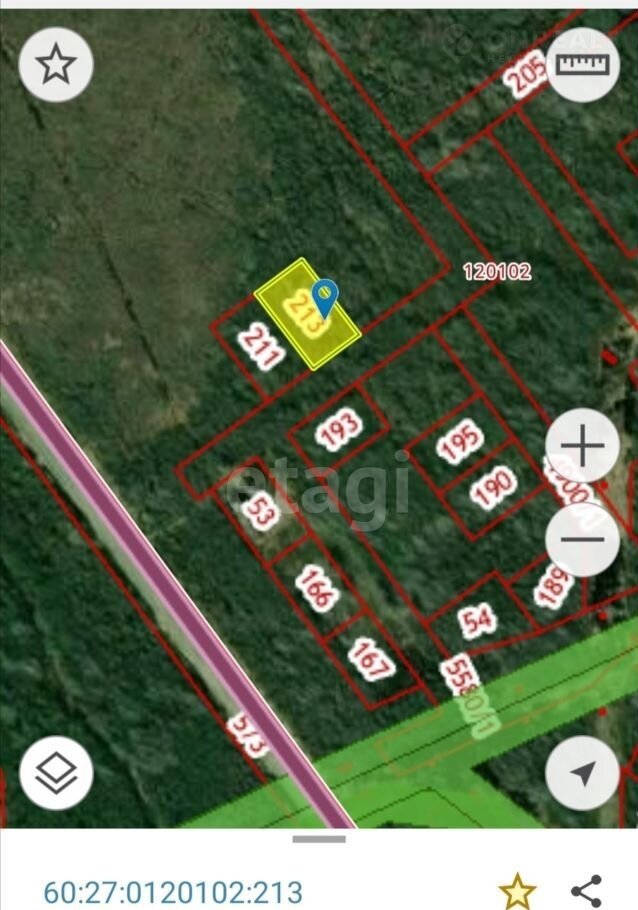Open the map layers selector
This screenshot has width=638, height=910.
point(56,773)
